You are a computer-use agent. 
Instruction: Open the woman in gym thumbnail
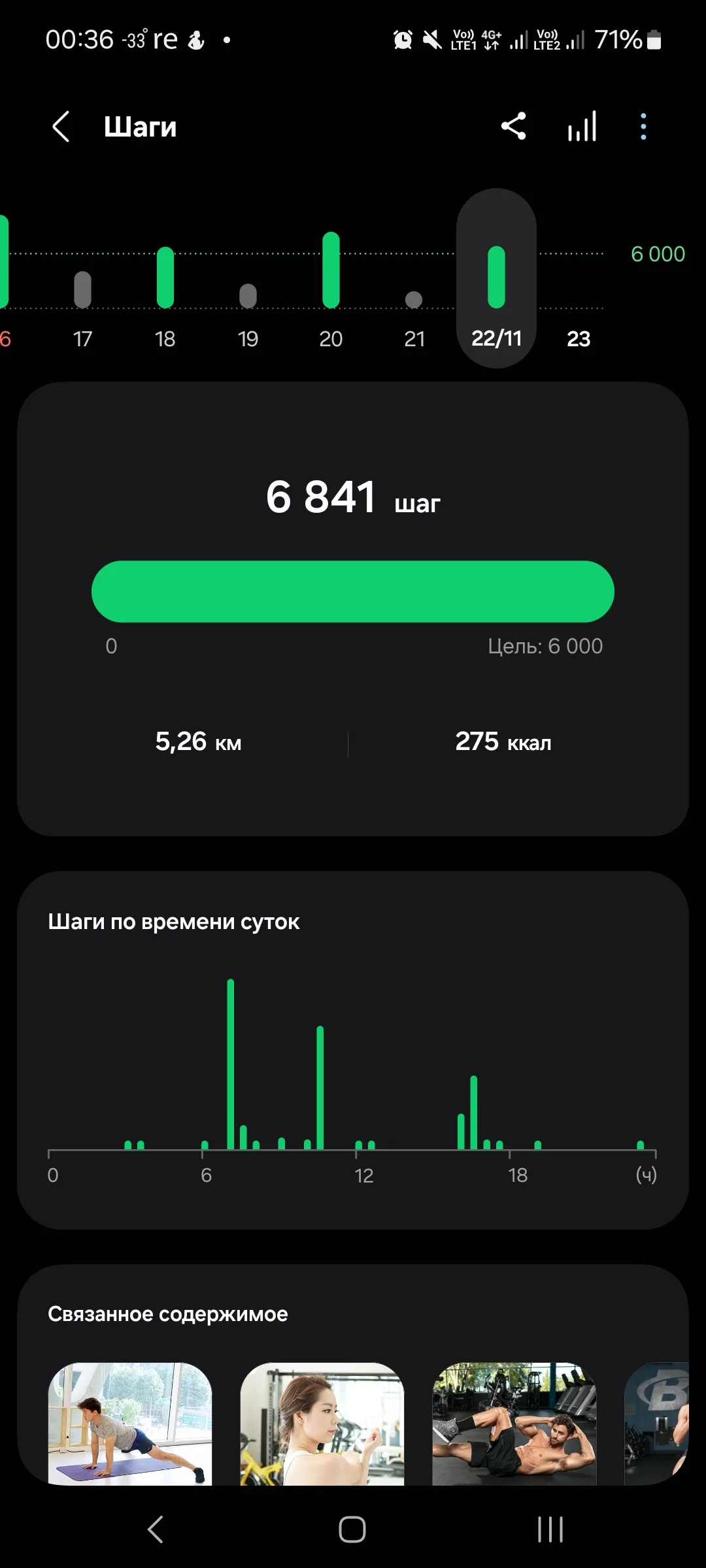point(322,1423)
